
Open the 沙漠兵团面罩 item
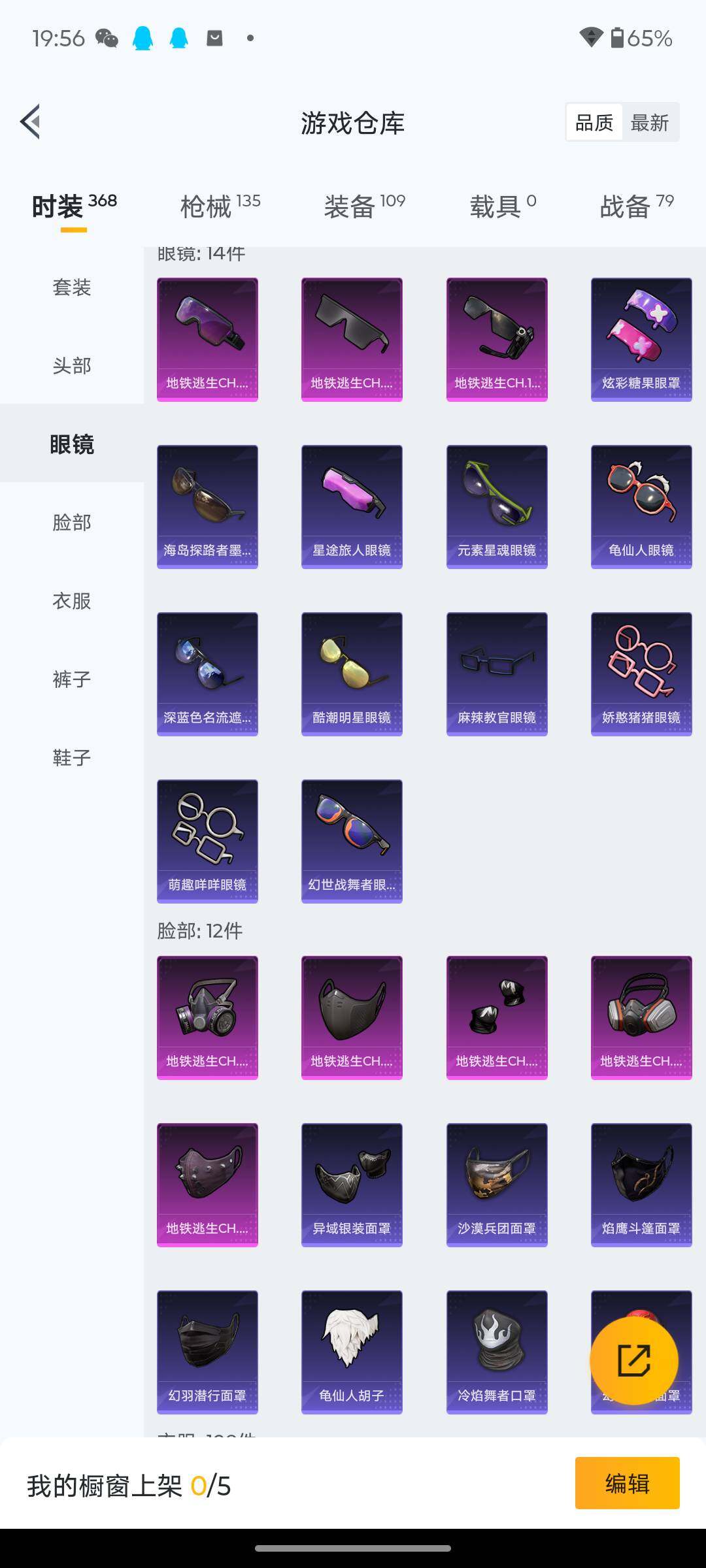coord(497,1185)
